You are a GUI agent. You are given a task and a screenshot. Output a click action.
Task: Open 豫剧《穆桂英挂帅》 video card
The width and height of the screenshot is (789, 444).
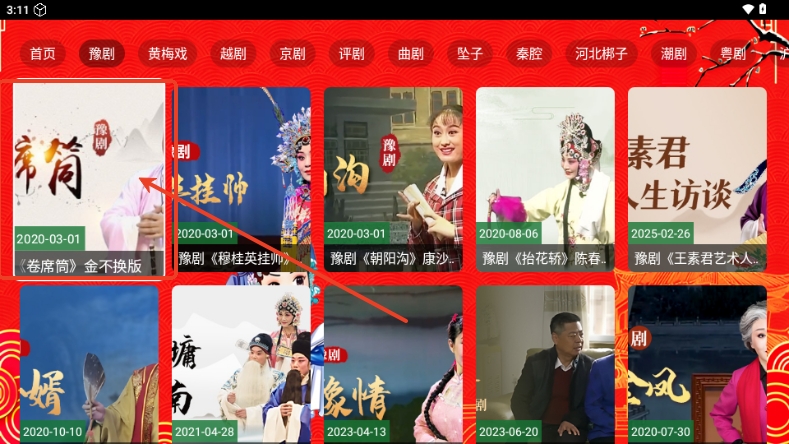(242, 180)
